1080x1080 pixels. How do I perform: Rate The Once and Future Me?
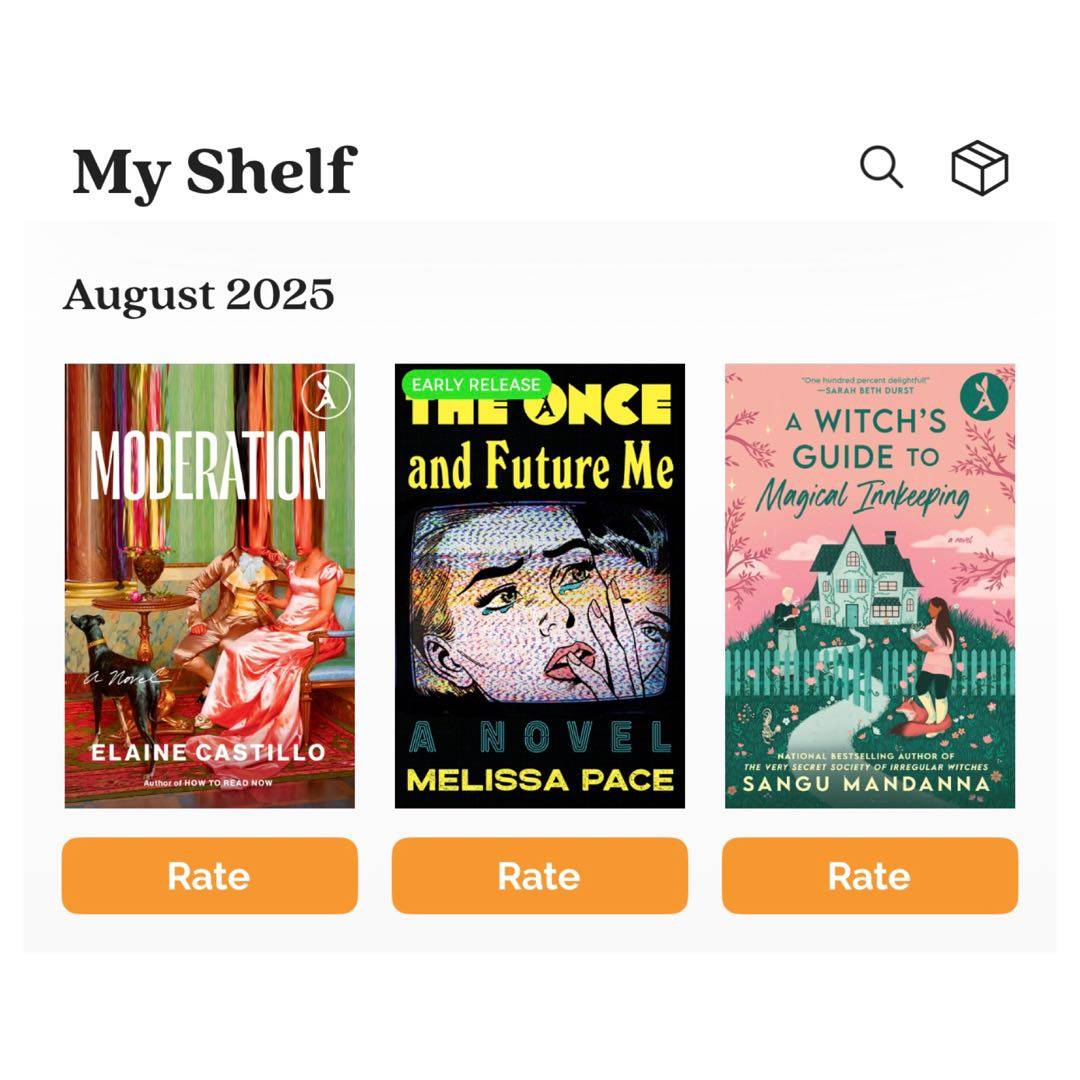pos(540,876)
